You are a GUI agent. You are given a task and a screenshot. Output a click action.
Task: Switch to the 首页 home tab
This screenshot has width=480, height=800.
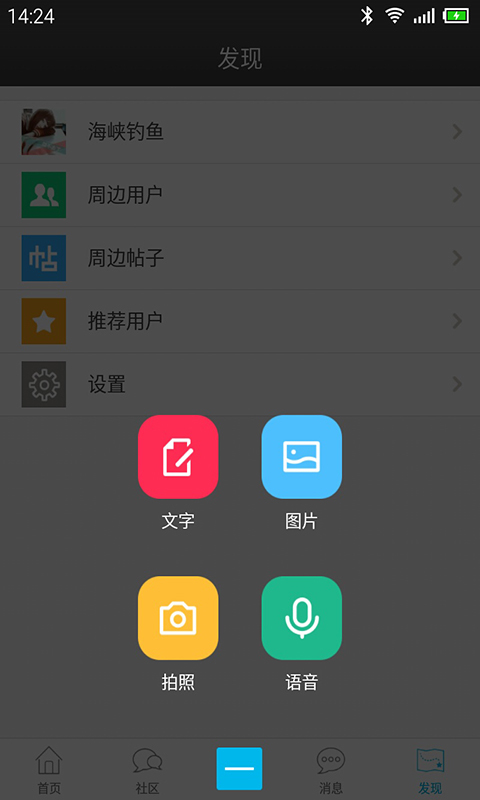(49, 770)
